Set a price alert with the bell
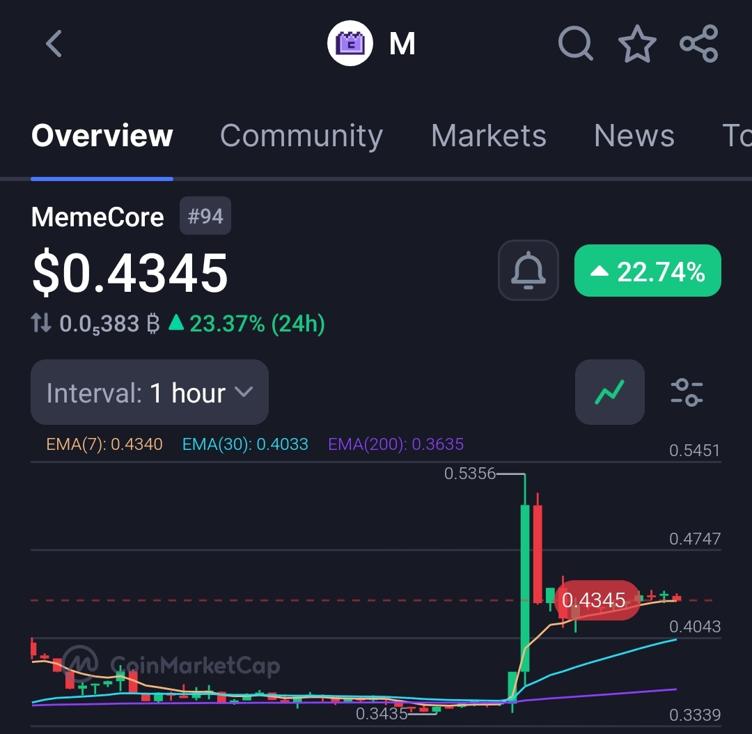 (x=528, y=271)
